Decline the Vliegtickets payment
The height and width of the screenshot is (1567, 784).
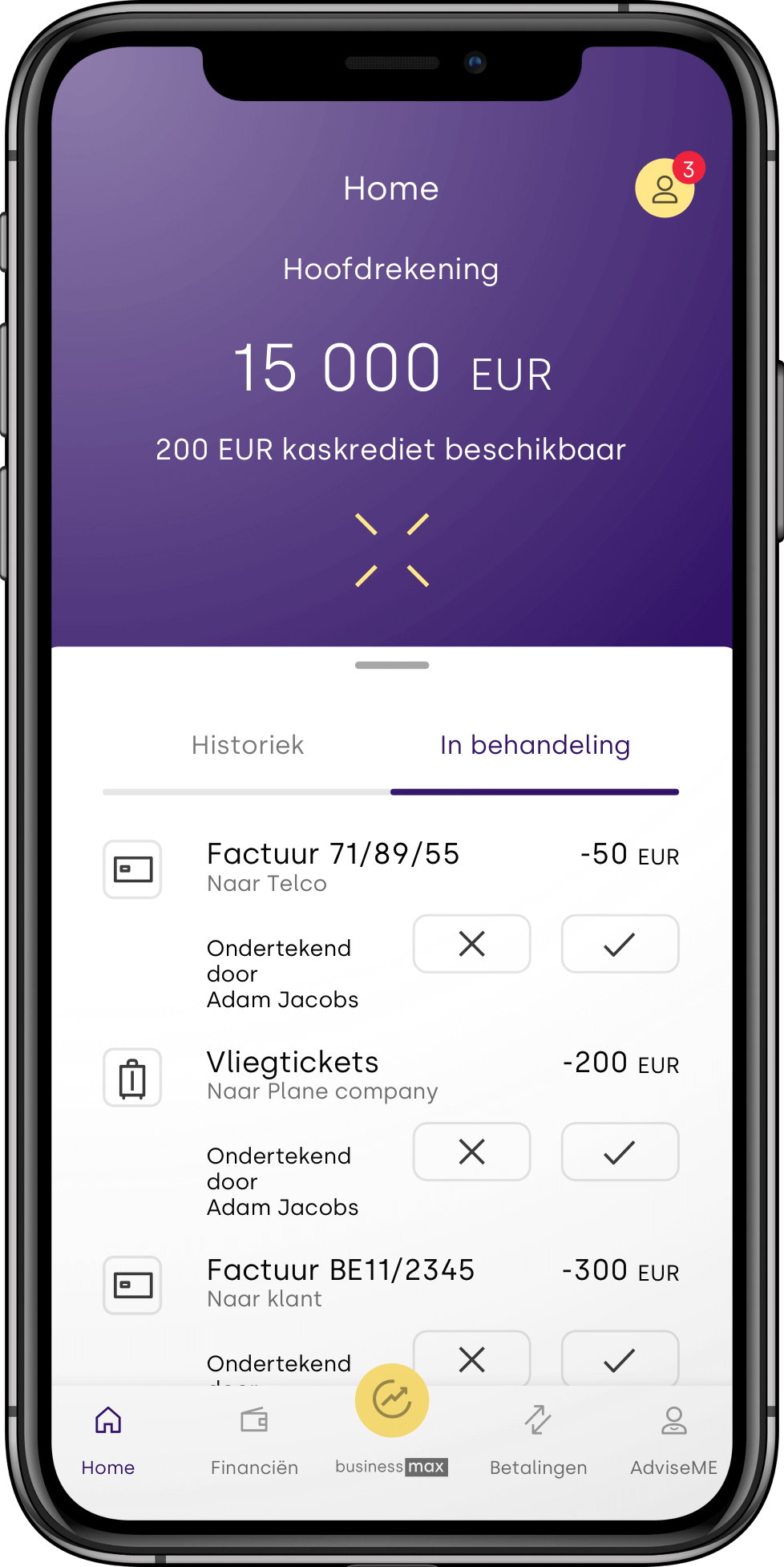[x=471, y=1152]
